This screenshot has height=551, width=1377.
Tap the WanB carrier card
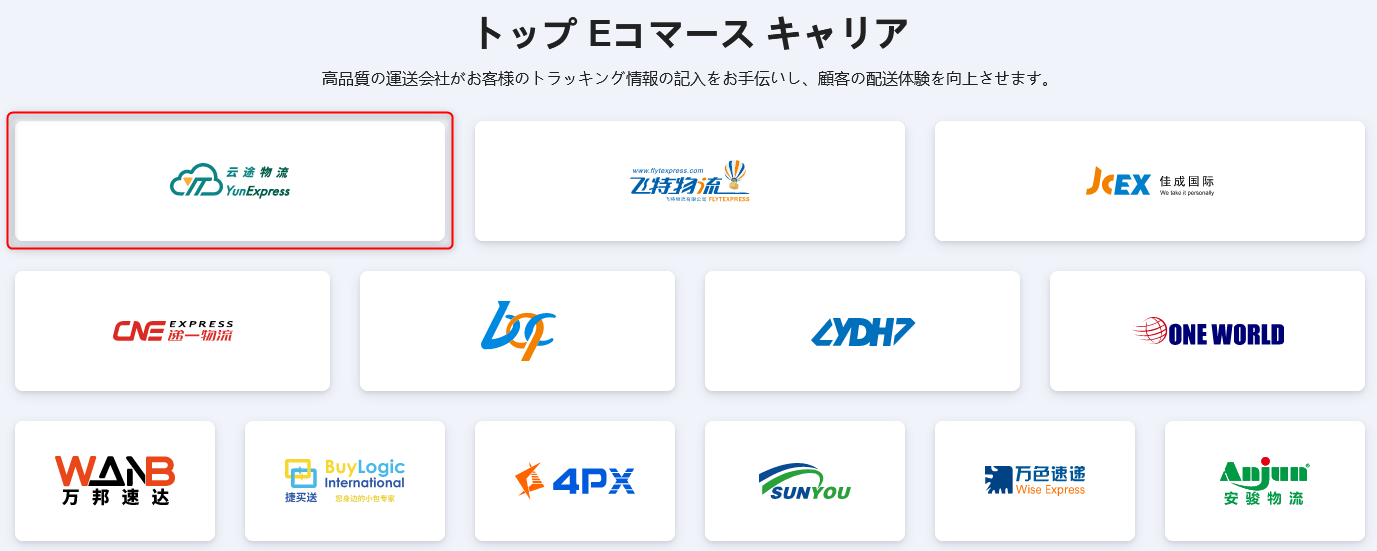(115, 481)
